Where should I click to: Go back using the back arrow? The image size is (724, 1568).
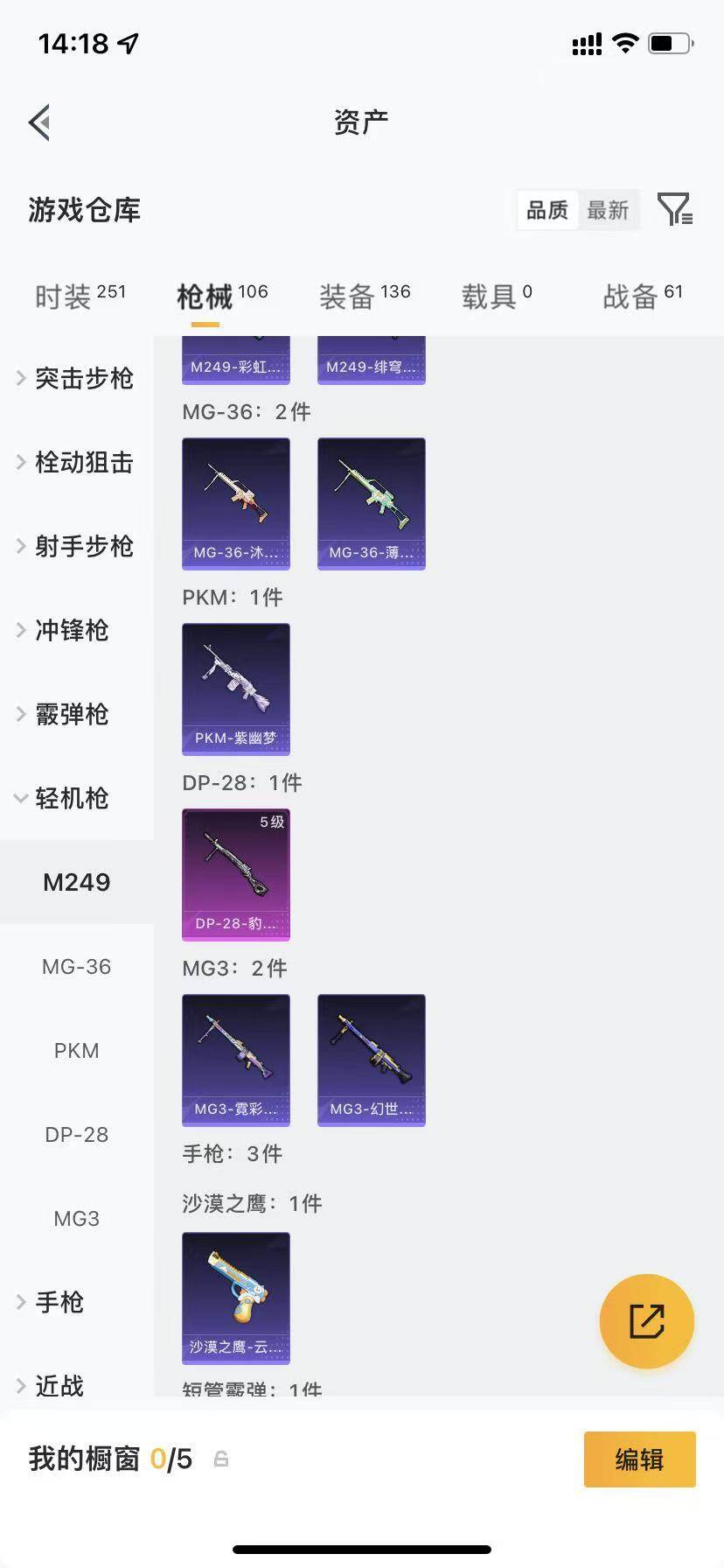point(39,122)
